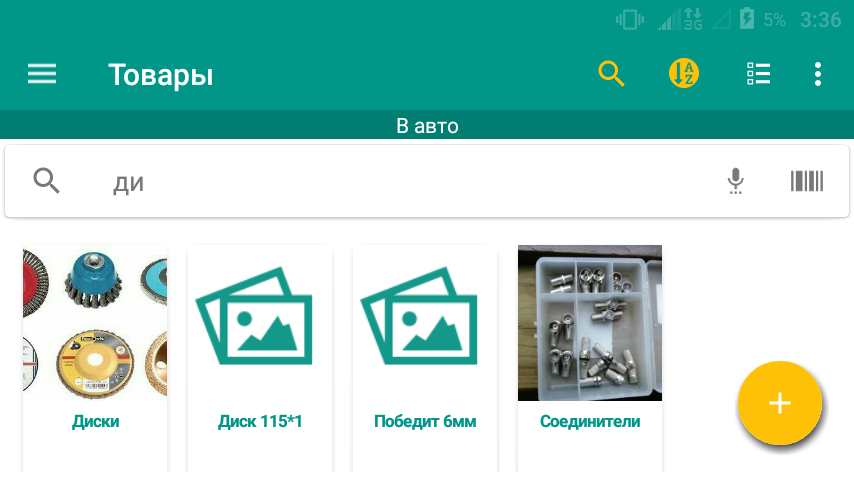Viewport: 854px width, 480px height.
Task: Open the navigation drawer menu
Action: coord(42,74)
